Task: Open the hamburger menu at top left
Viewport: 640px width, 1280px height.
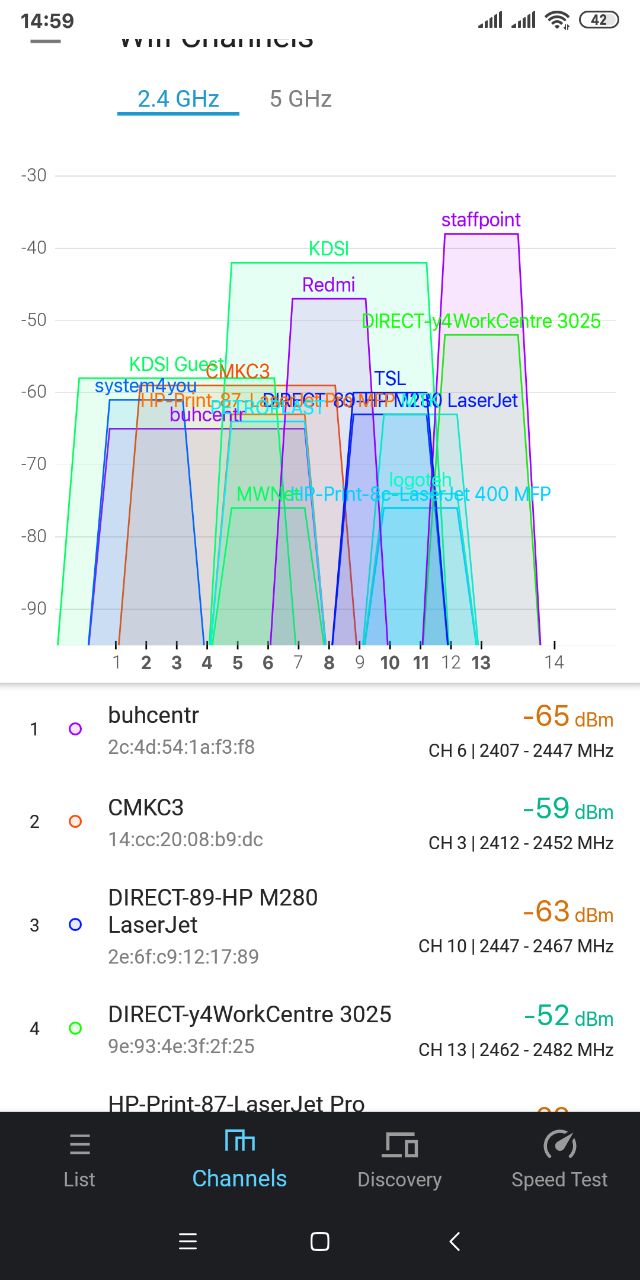Action: pos(45,42)
